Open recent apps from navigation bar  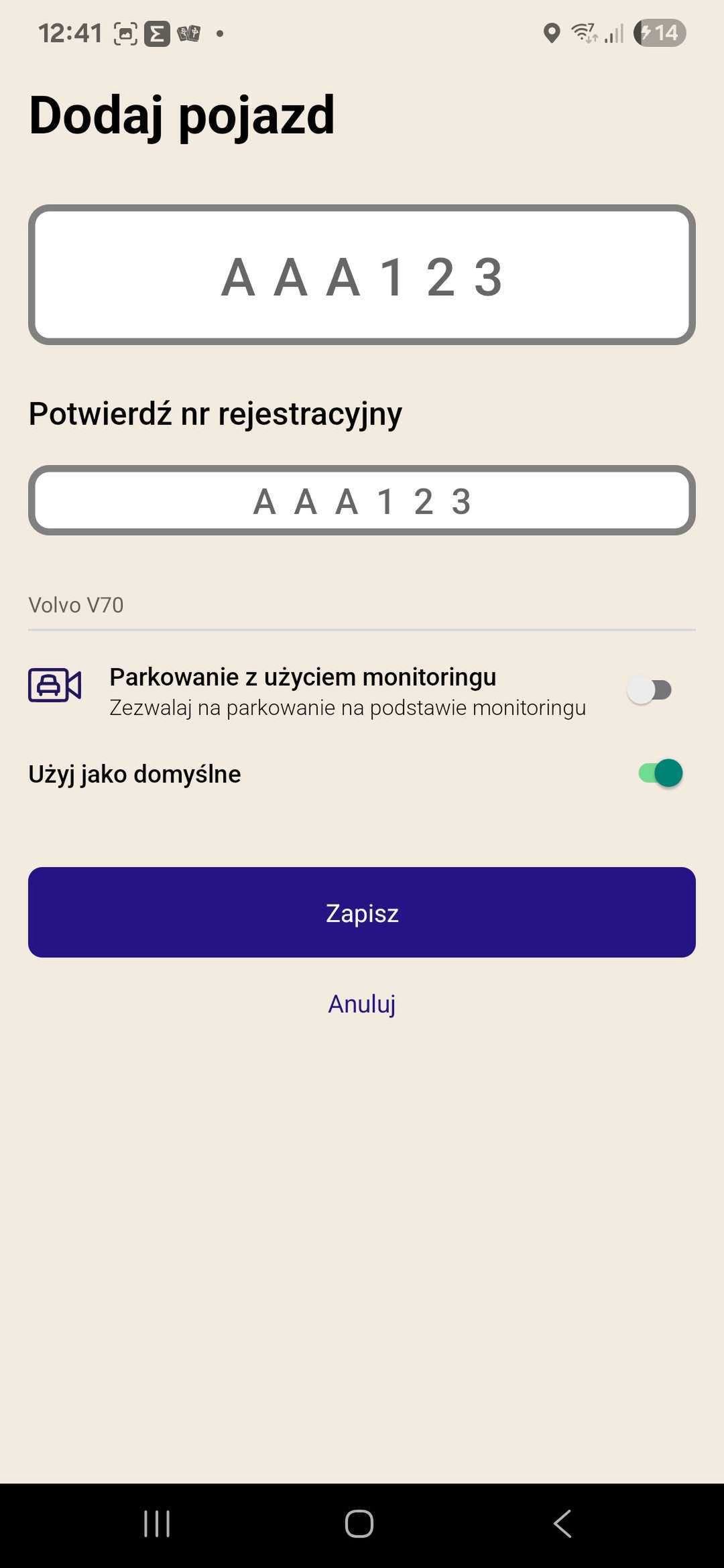coord(157,1523)
